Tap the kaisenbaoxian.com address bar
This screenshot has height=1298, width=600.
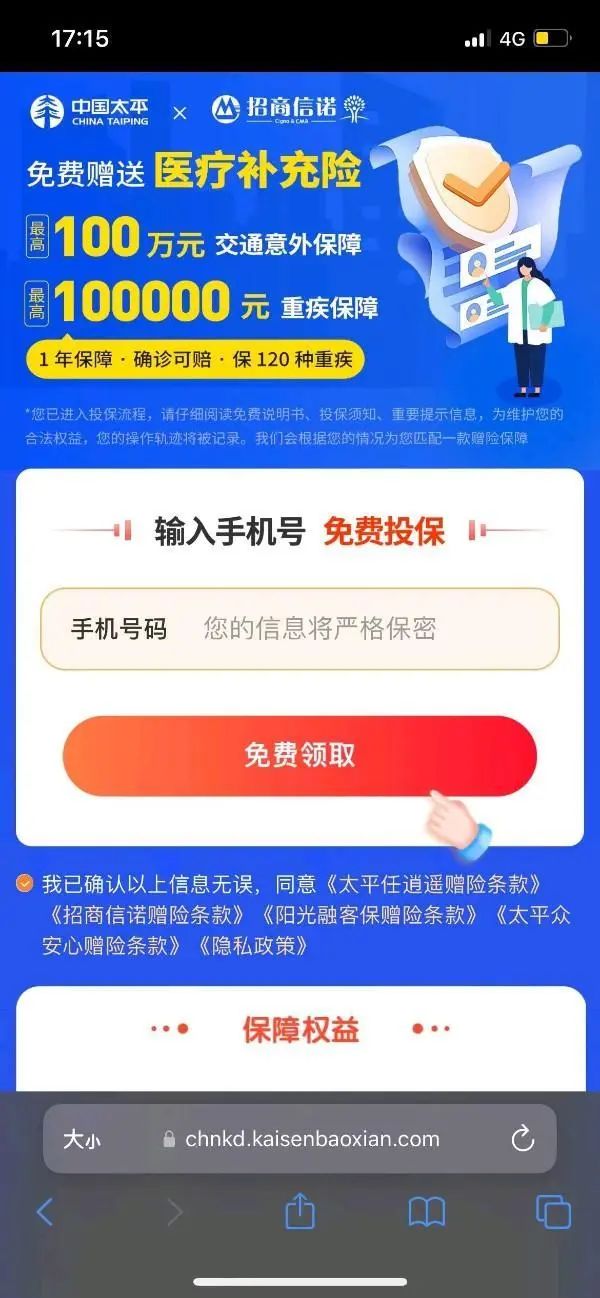coord(312,1139)
